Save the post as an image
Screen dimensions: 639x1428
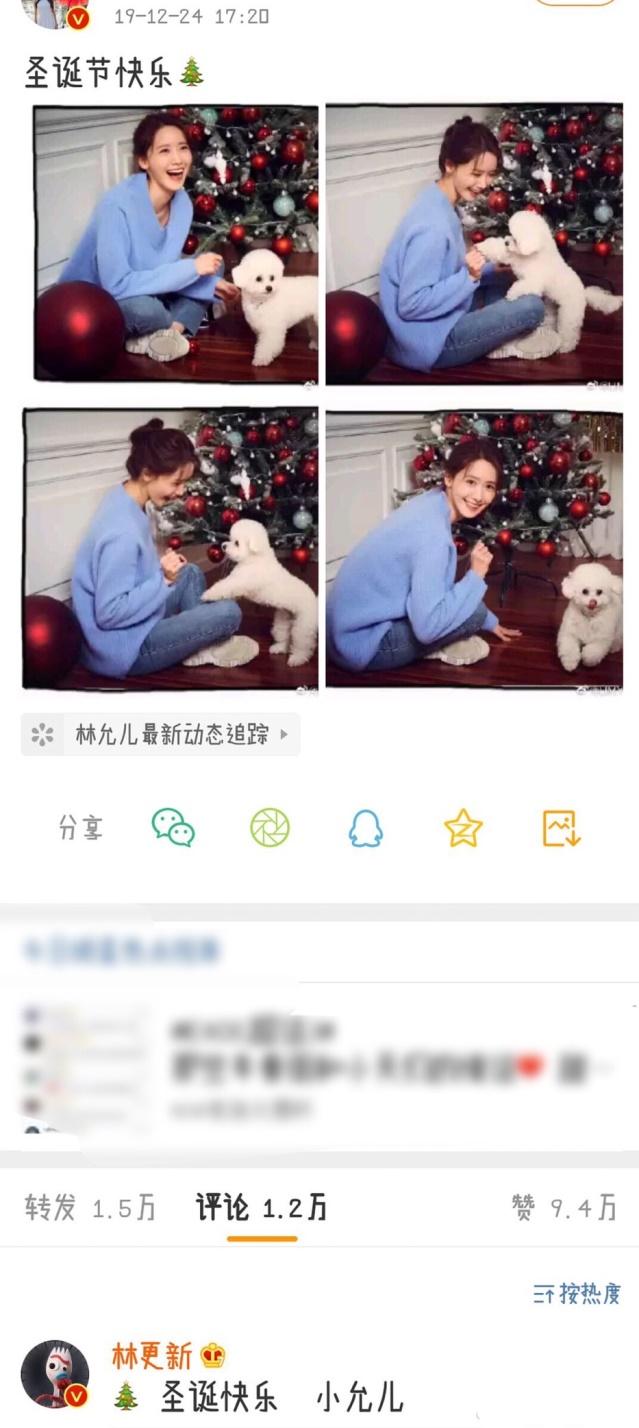[x=561, y=828]
